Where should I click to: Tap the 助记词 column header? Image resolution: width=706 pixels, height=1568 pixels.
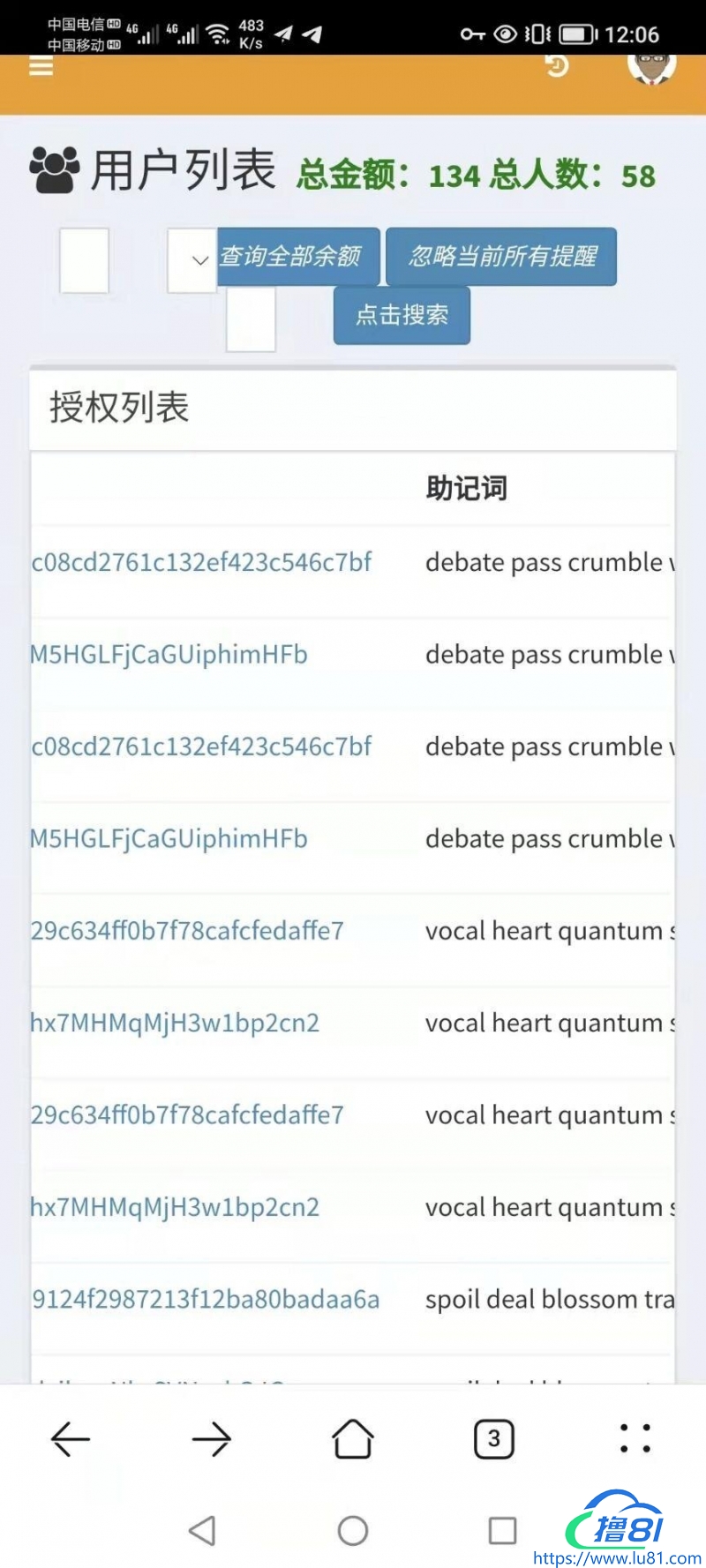[x=465, y=487]
